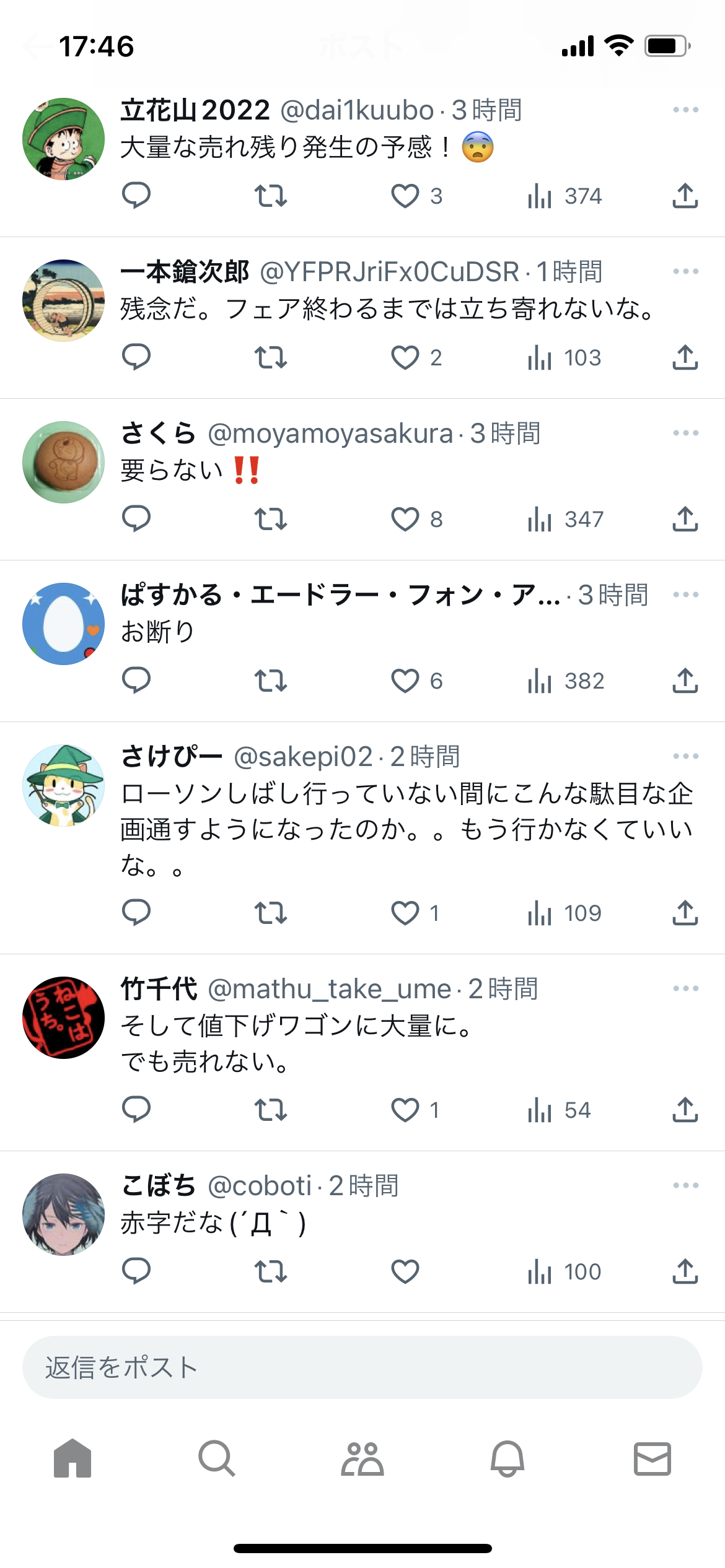View さくら's profile picture

click(63, 462)
